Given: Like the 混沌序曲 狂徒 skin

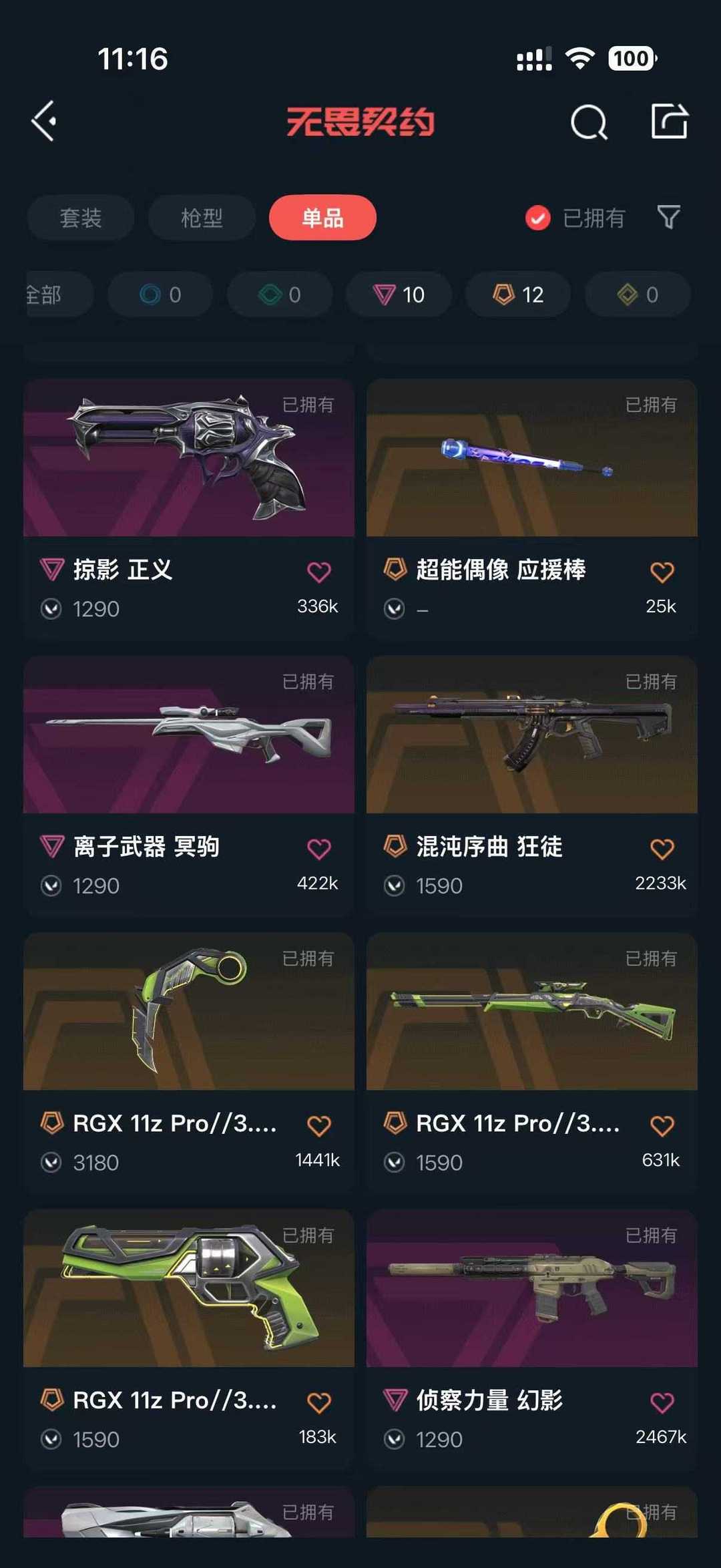Looking at the screenshot, I should point(662,849).
